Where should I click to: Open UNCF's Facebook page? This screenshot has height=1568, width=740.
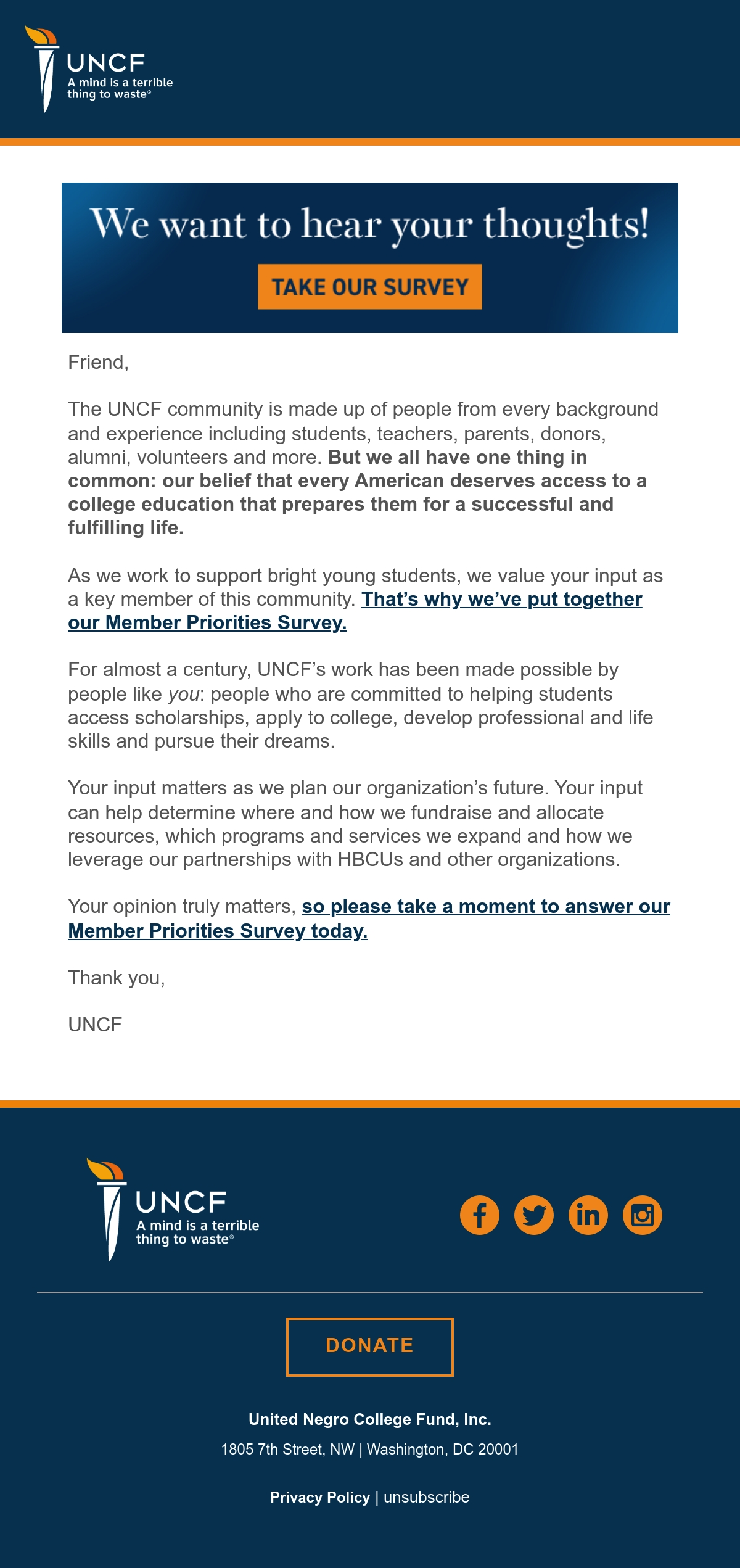(480, 1215)
